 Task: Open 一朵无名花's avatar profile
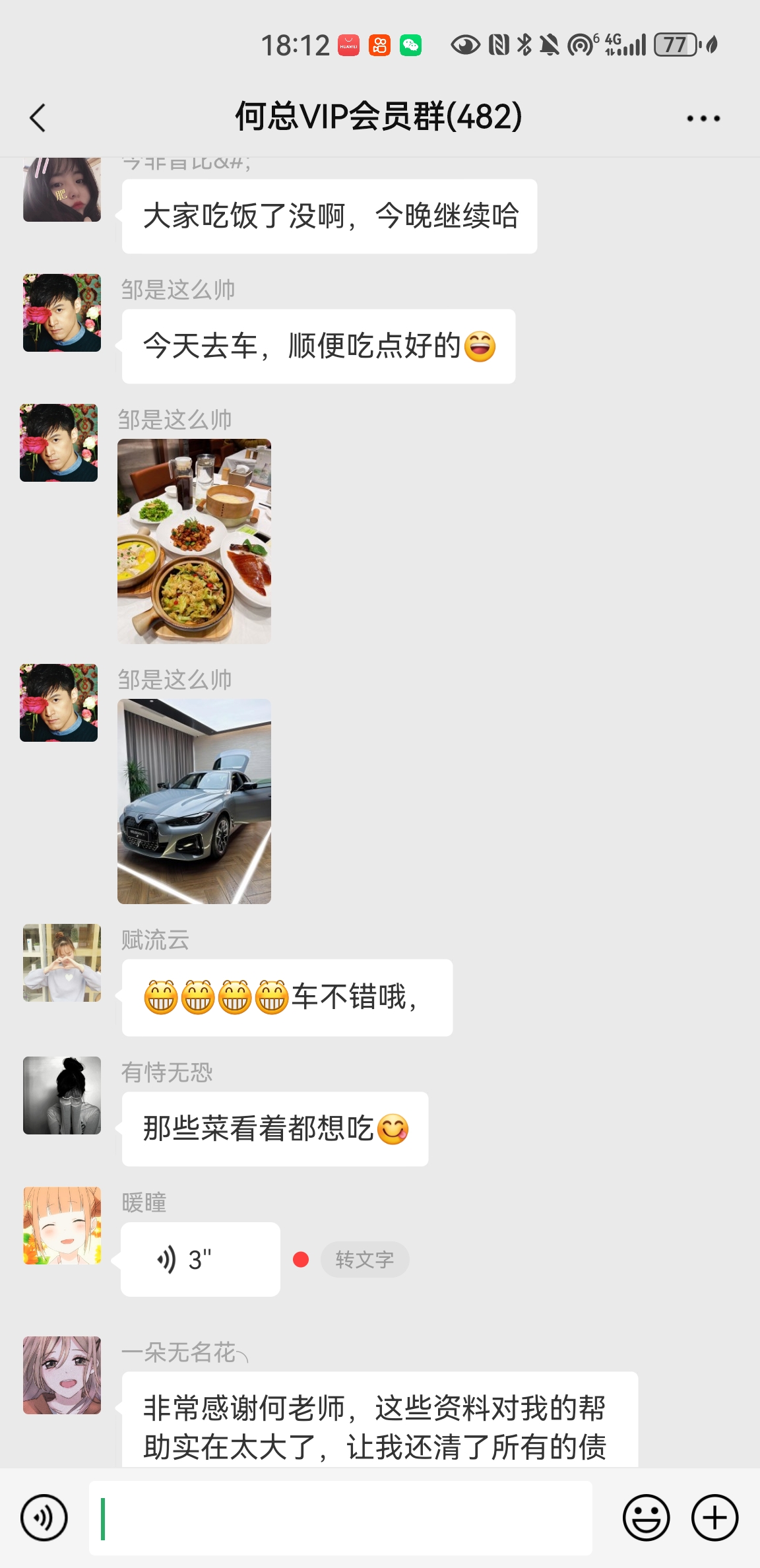pos(62,1375)
